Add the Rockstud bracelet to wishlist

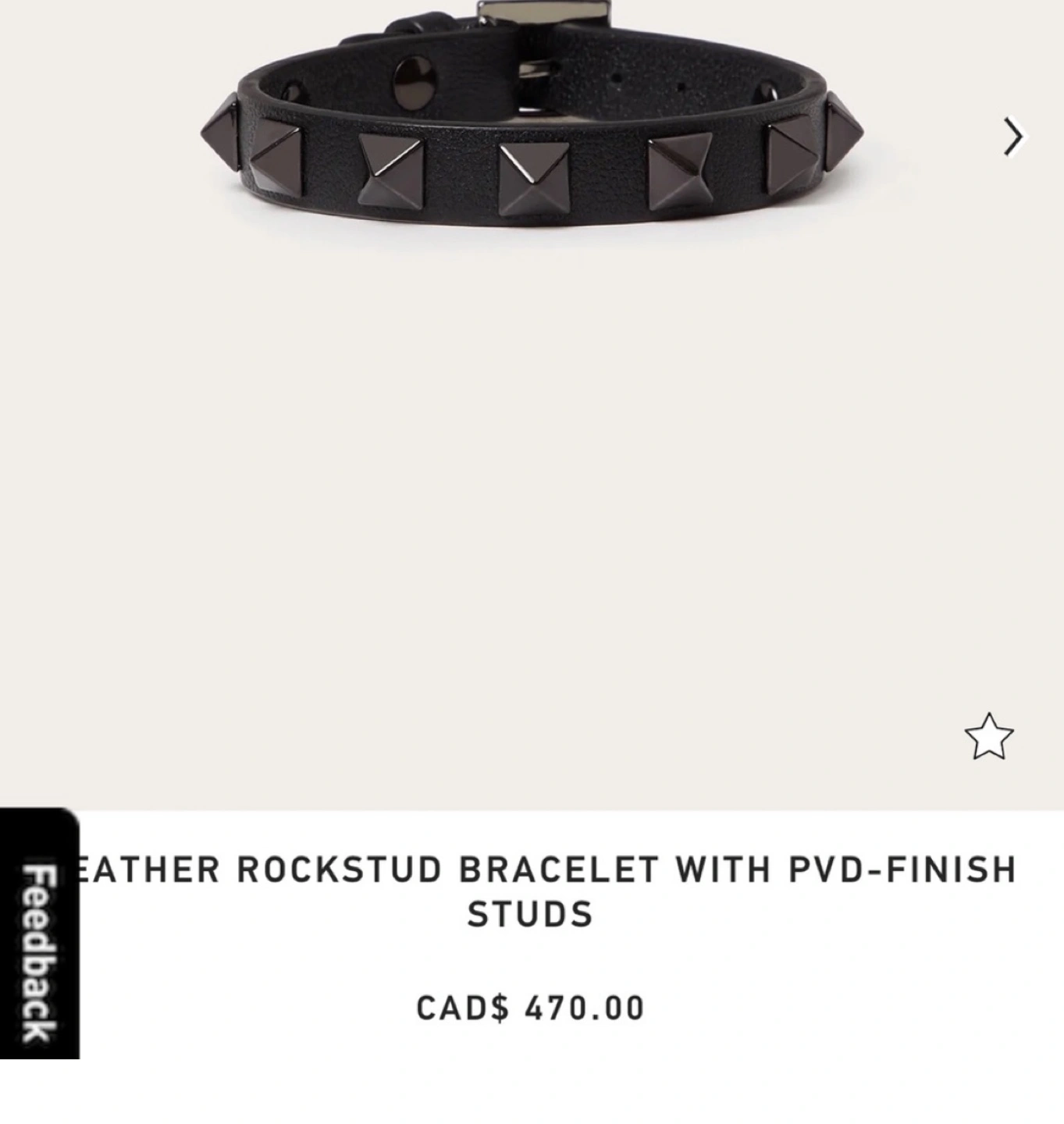(x=988, y=736)
